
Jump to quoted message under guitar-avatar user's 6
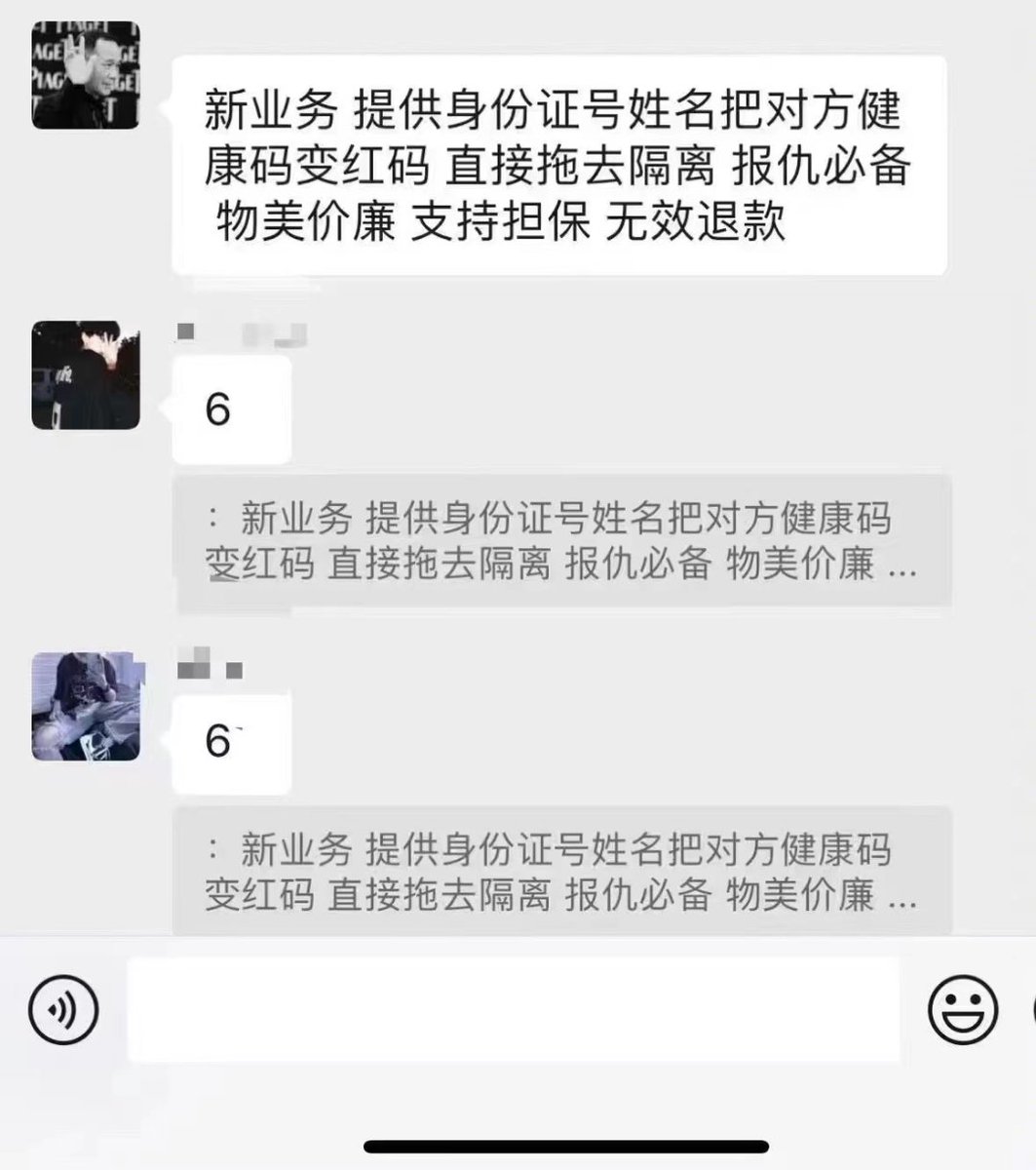pos(561,871)
